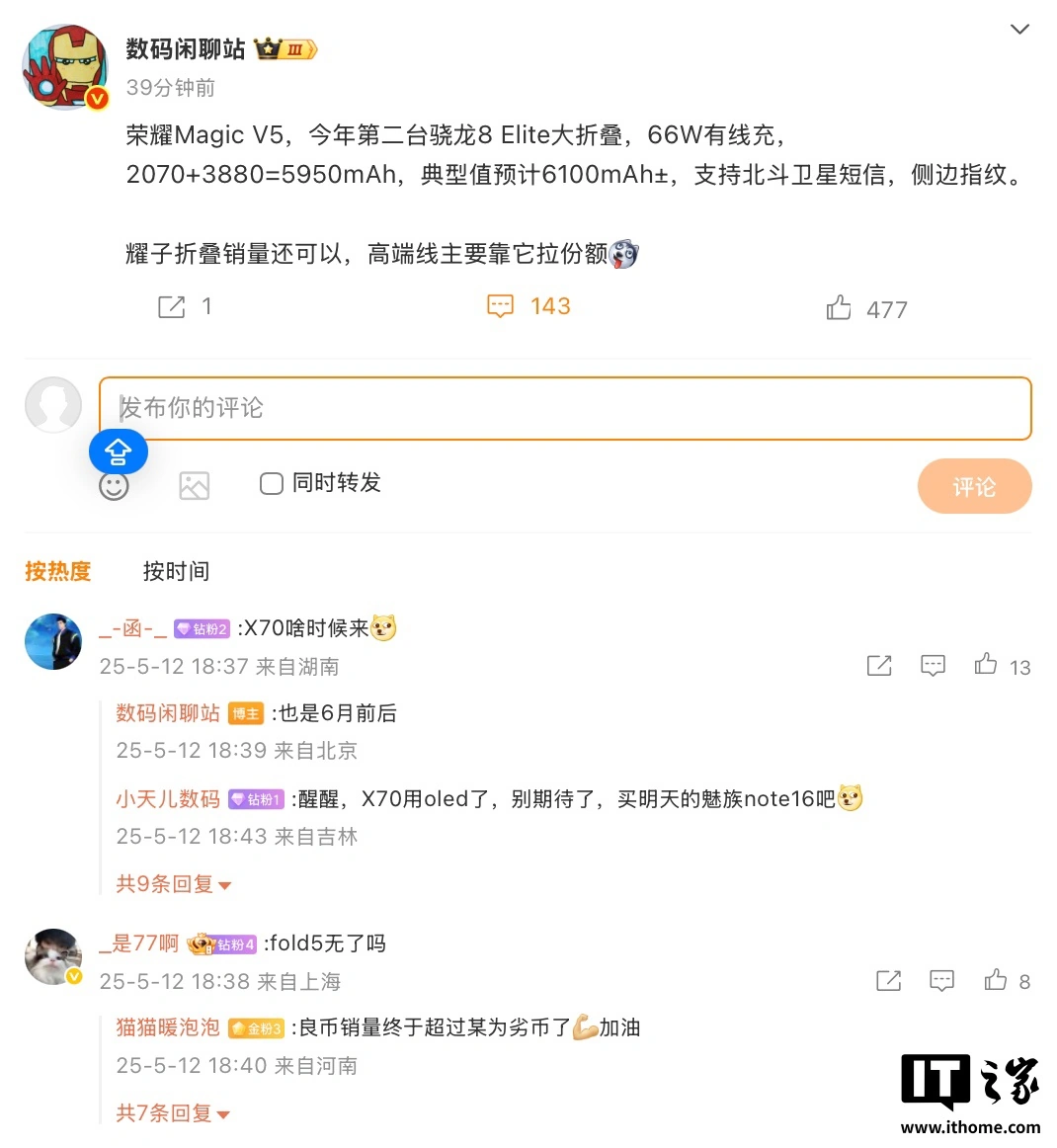1057x1148 pixels.
Task: Enable the 同时转发 checkbox
Action: click(x=271, y=484)
